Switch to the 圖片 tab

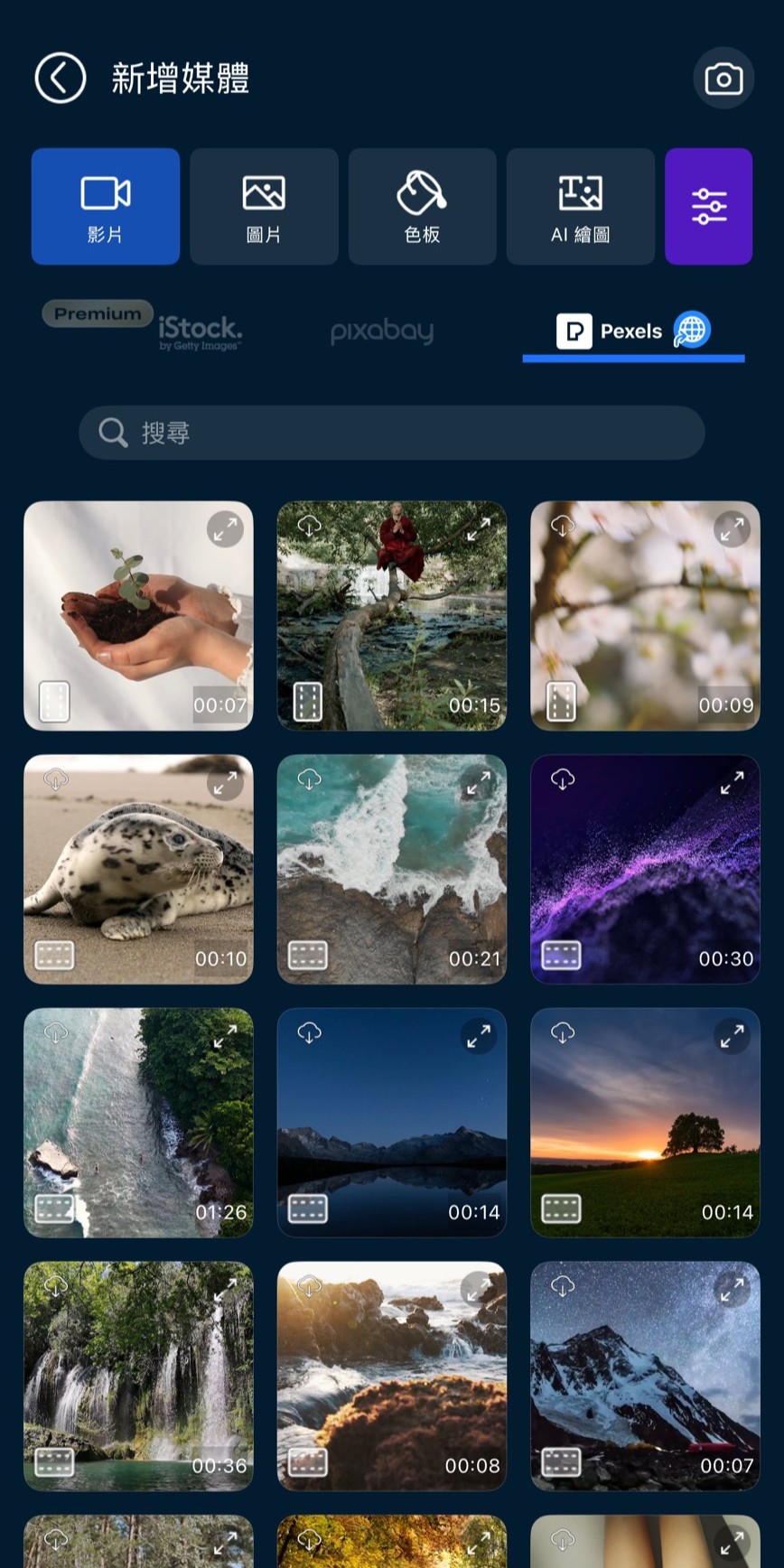264,207
